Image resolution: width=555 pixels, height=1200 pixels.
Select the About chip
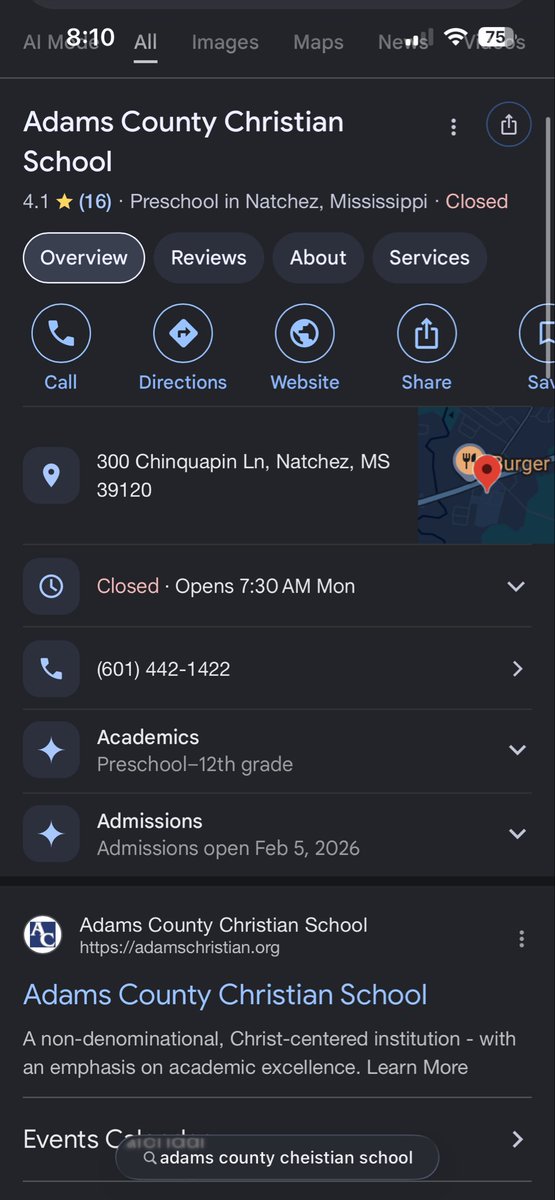pyautogui.click(x=318, y=258)
